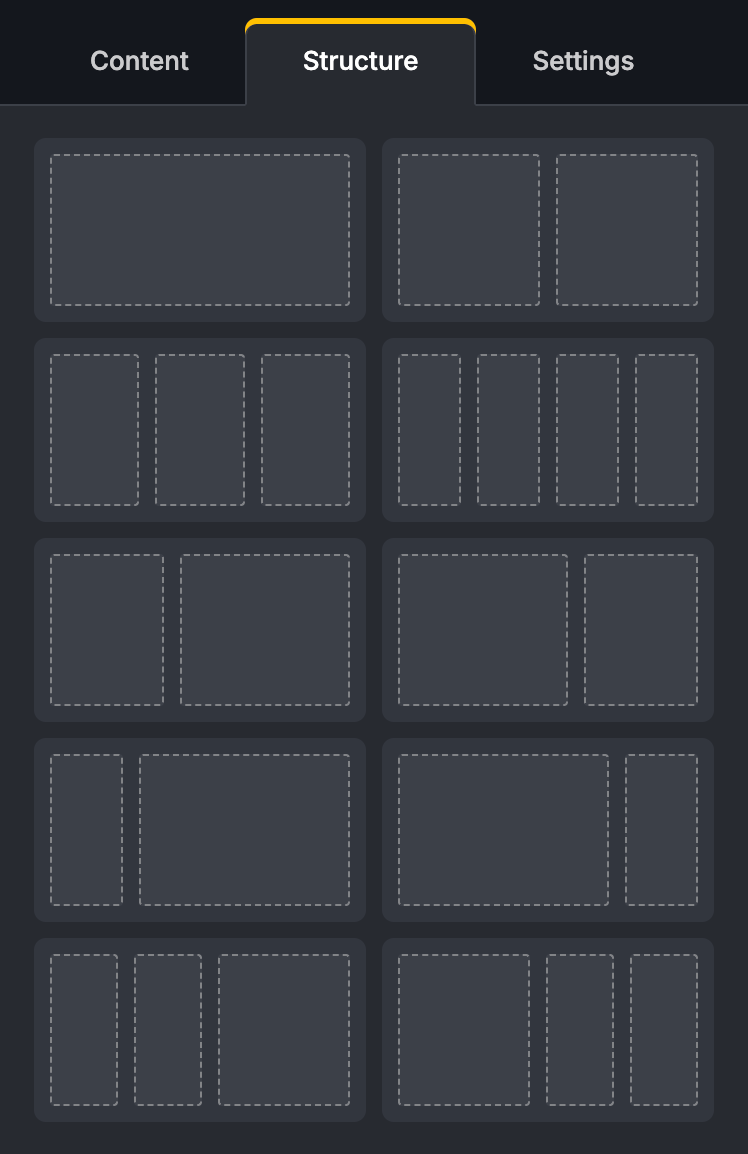748x1154 pixels.
Task: Pick the four equal columns layout
Action: tap(548, 430)
